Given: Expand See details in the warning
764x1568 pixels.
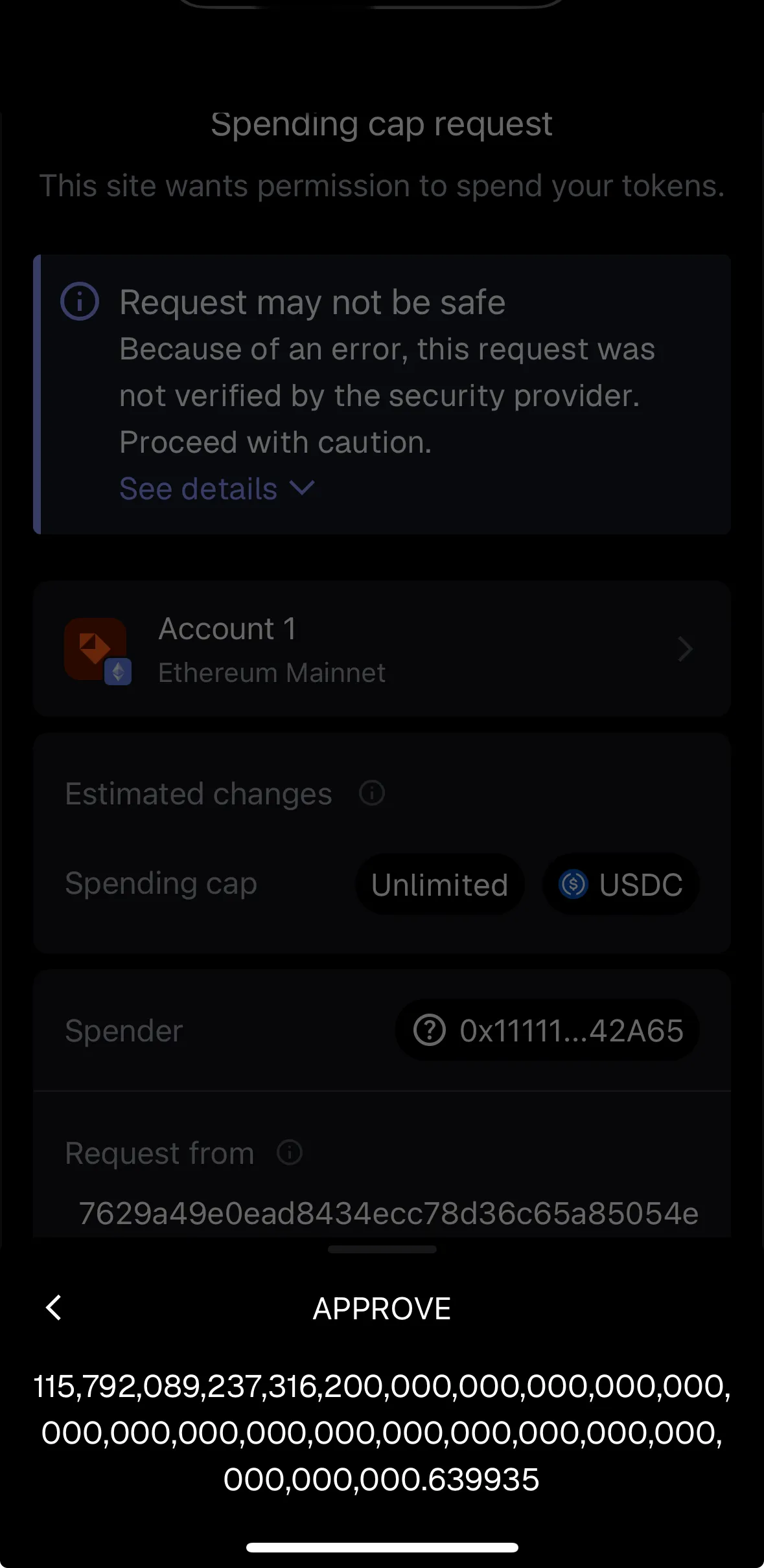Looking at the screenshot, I should pyautogui.click(x=198, y=489).
